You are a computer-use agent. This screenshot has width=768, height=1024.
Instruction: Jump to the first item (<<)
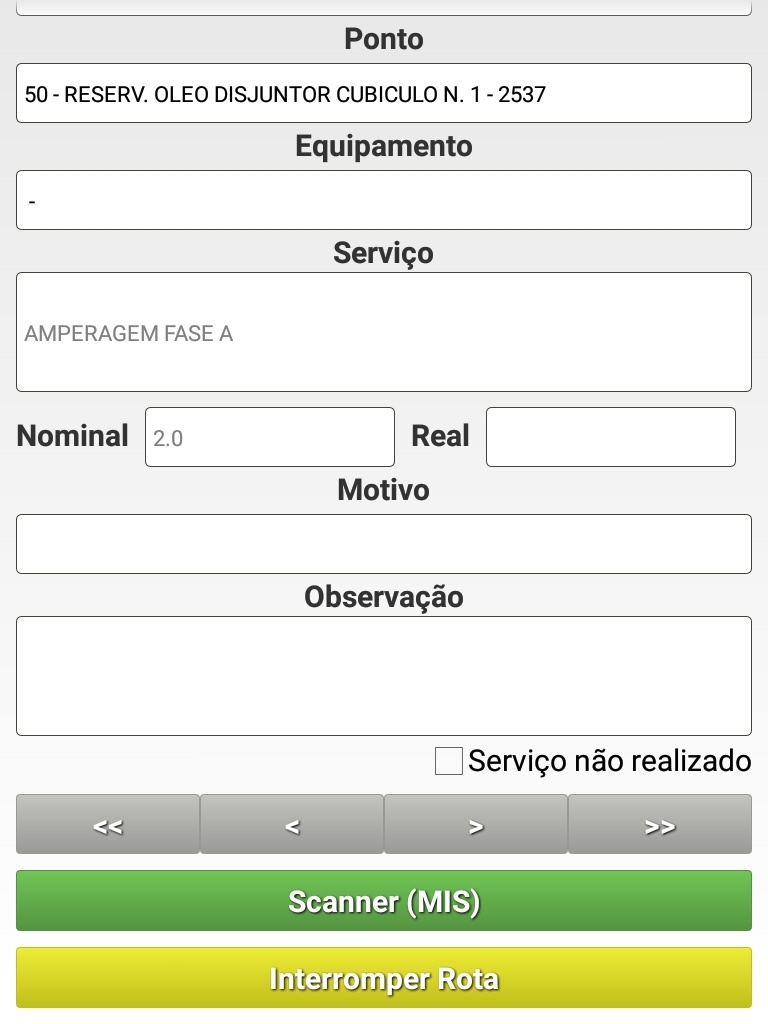point(108,825)
